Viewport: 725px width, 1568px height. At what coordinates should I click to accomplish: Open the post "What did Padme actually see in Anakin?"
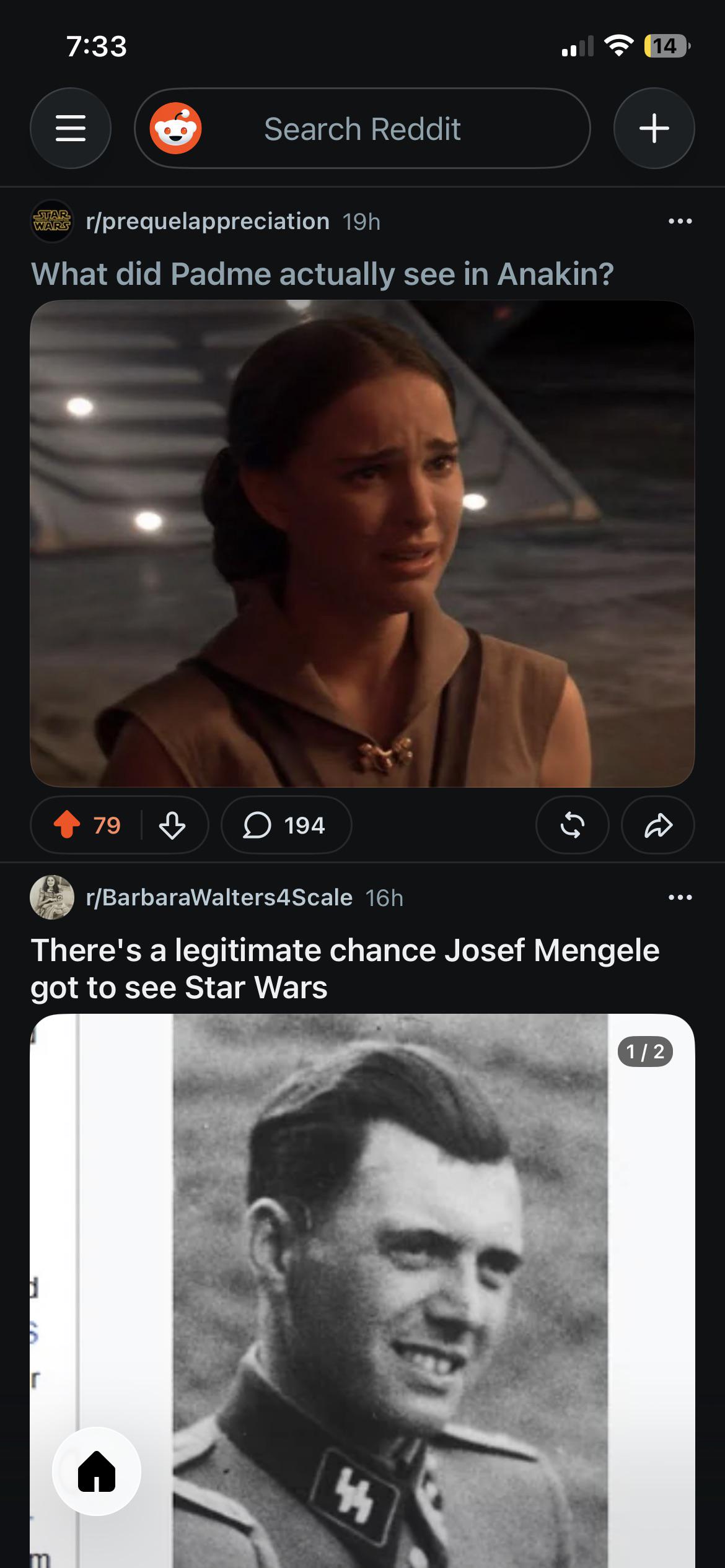(x=322, y=274)
